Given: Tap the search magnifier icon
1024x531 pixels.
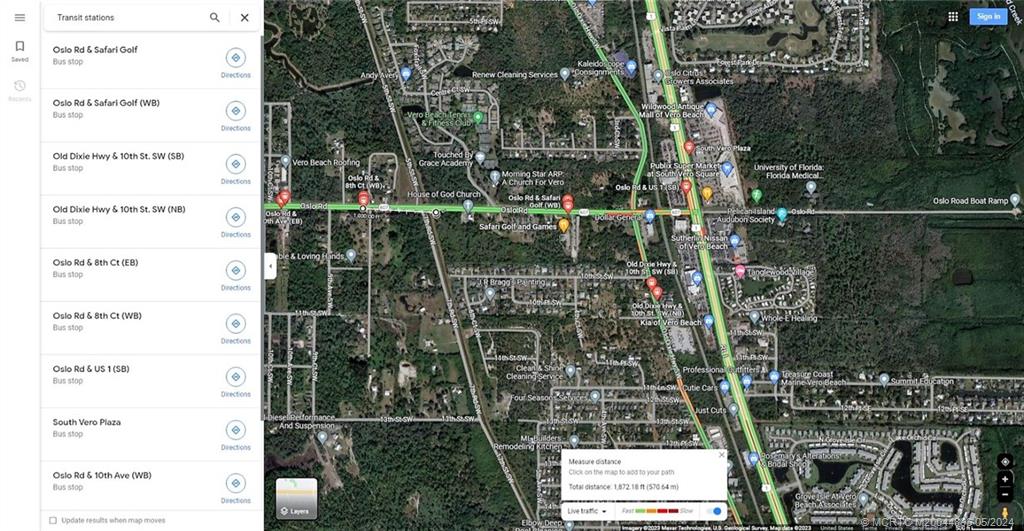Looking at the screenshot, I should pyautogui.click(x=215, y=17).
